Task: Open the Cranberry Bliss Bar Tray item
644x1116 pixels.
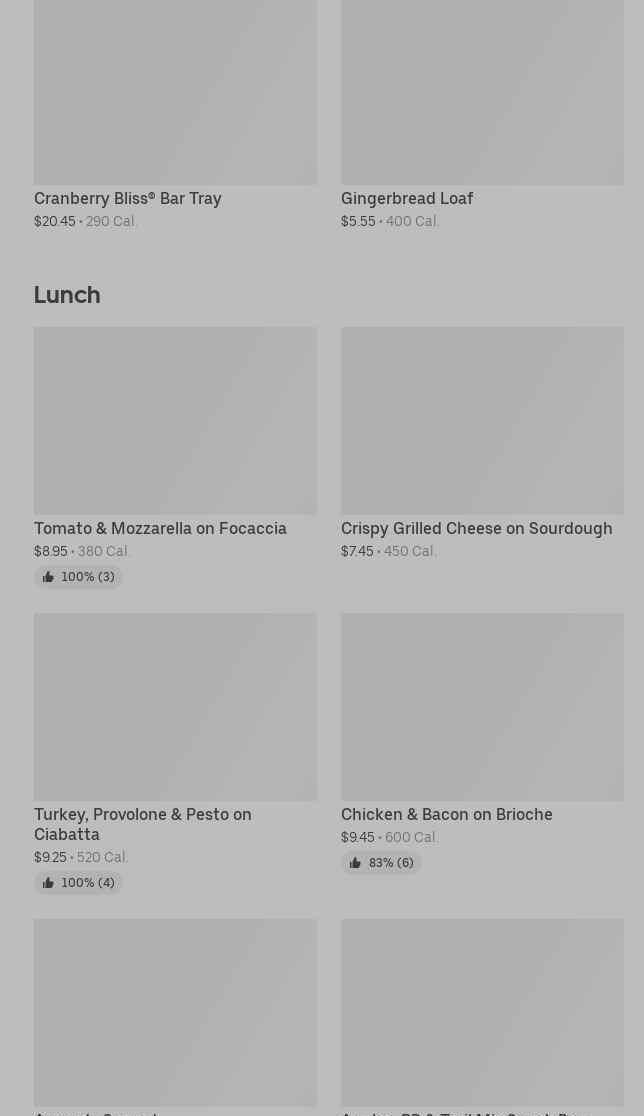Action: point(175,114)
